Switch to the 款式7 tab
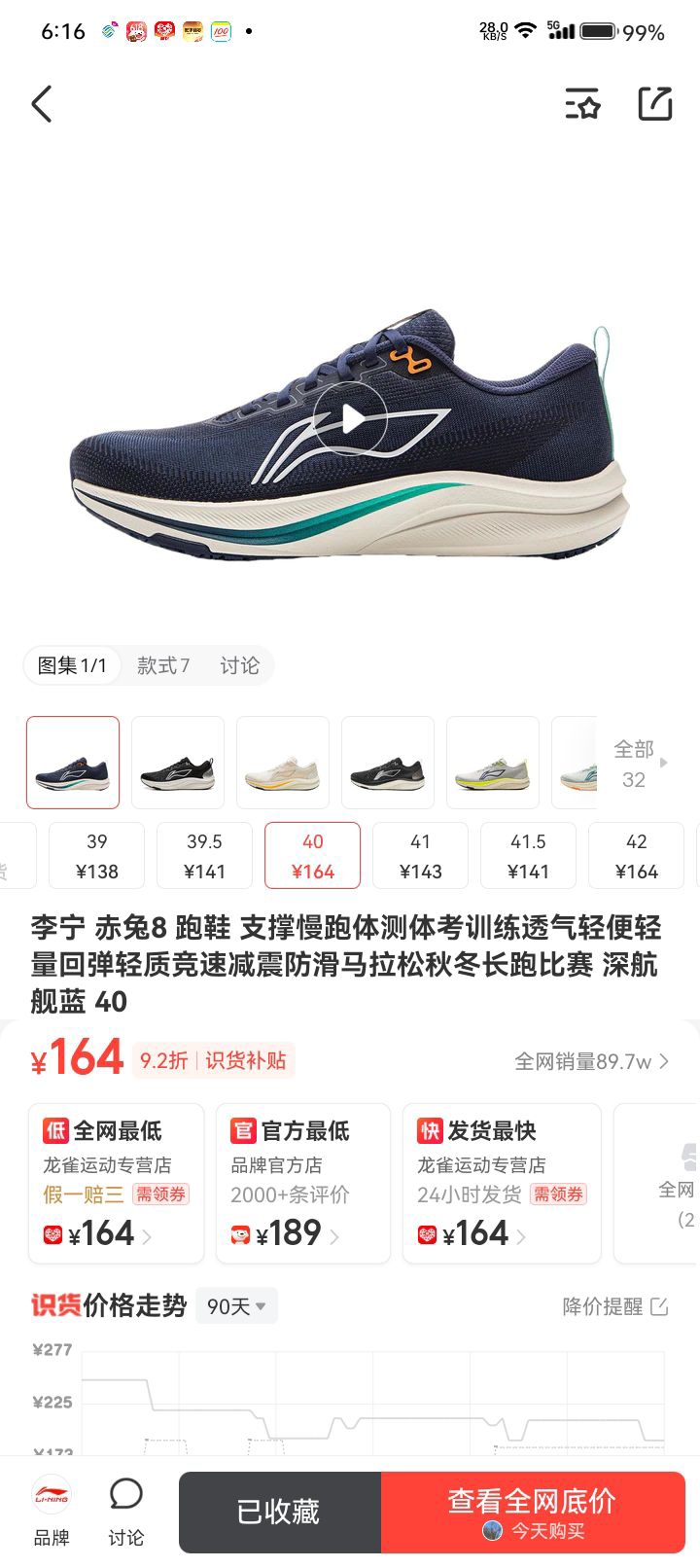 [x=162, y=665]
